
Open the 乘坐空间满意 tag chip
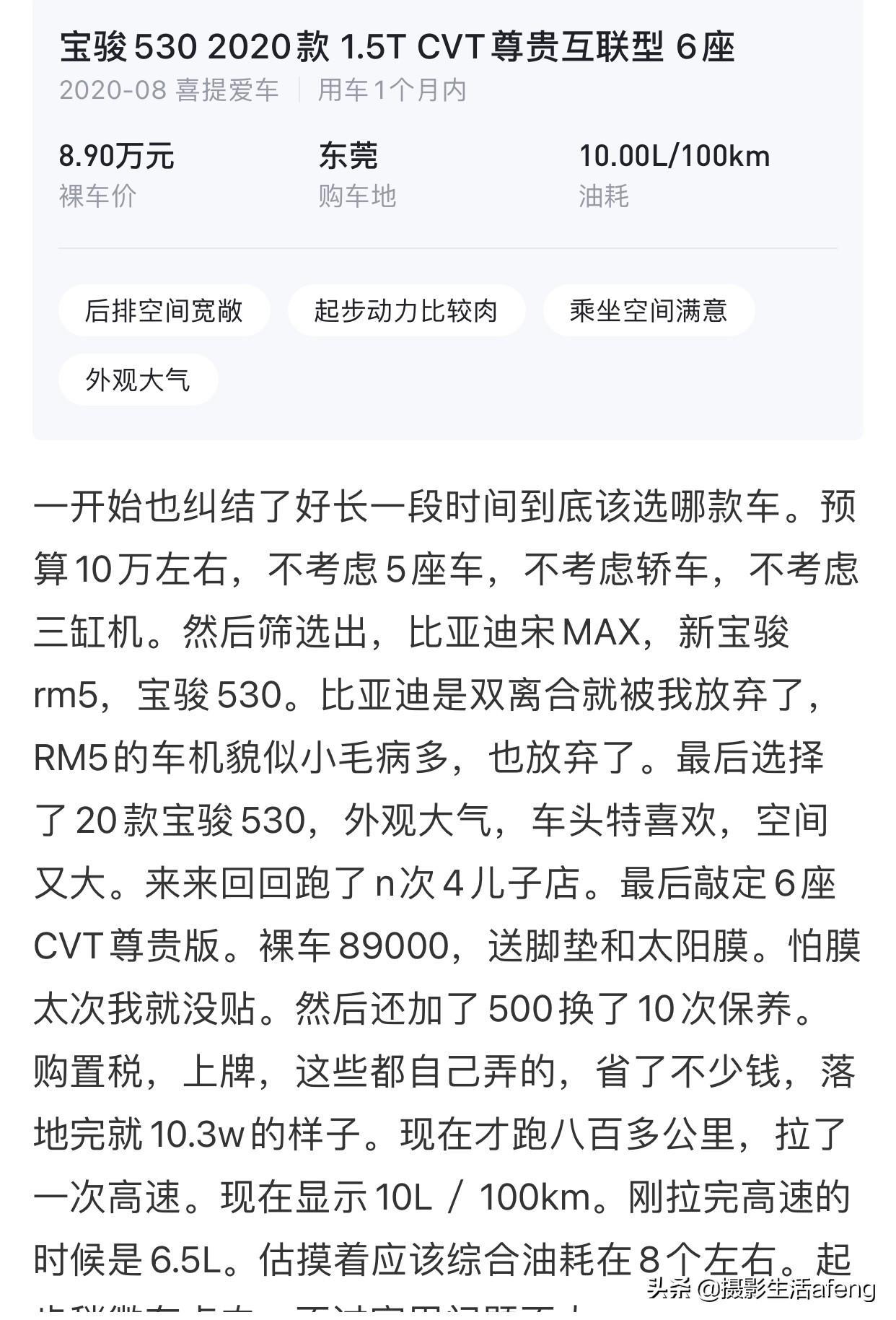point(648,310)
